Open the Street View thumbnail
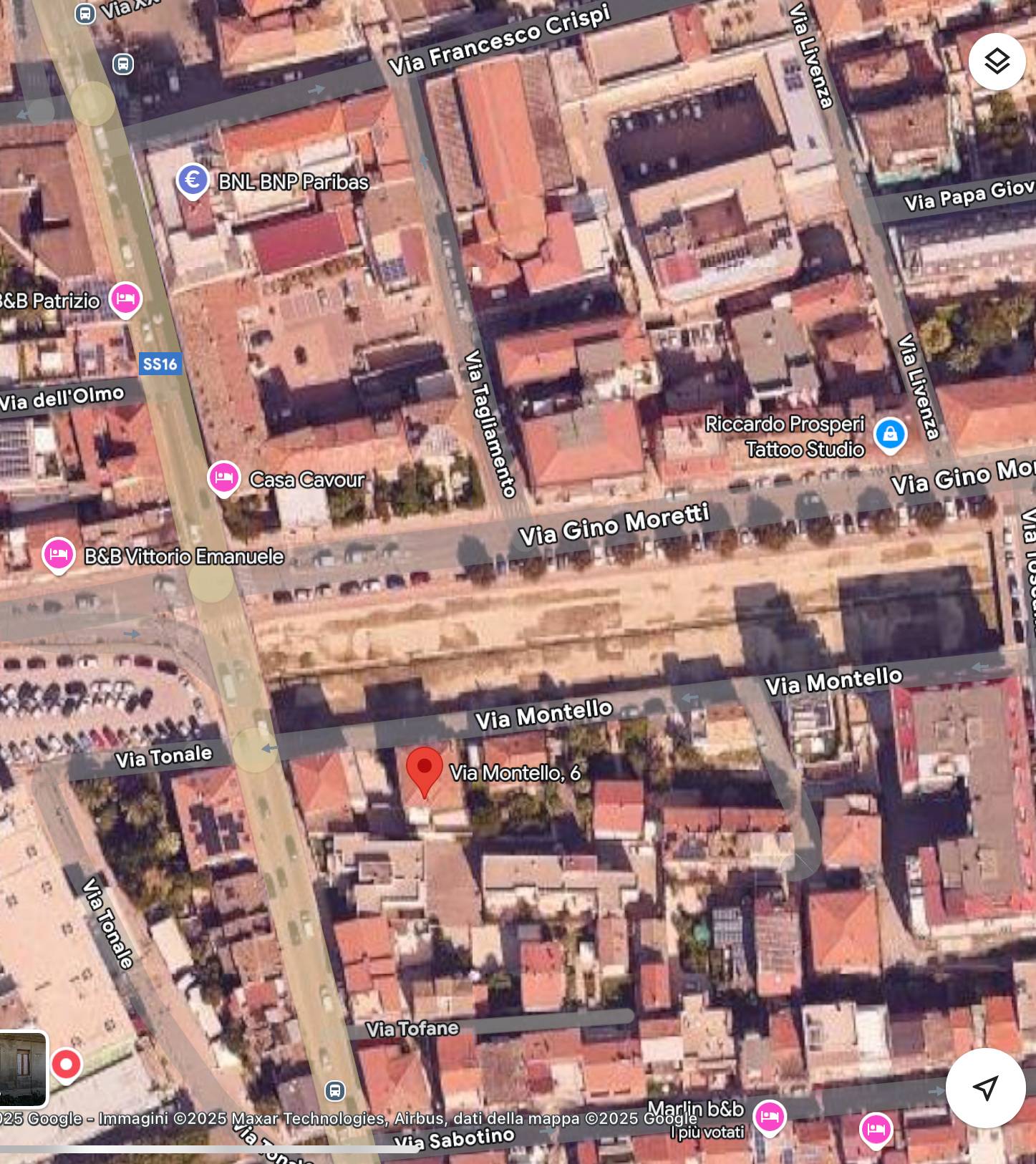This screenshot has height=1164, width=1036. pyautogui.click(x=23, y=1068)
